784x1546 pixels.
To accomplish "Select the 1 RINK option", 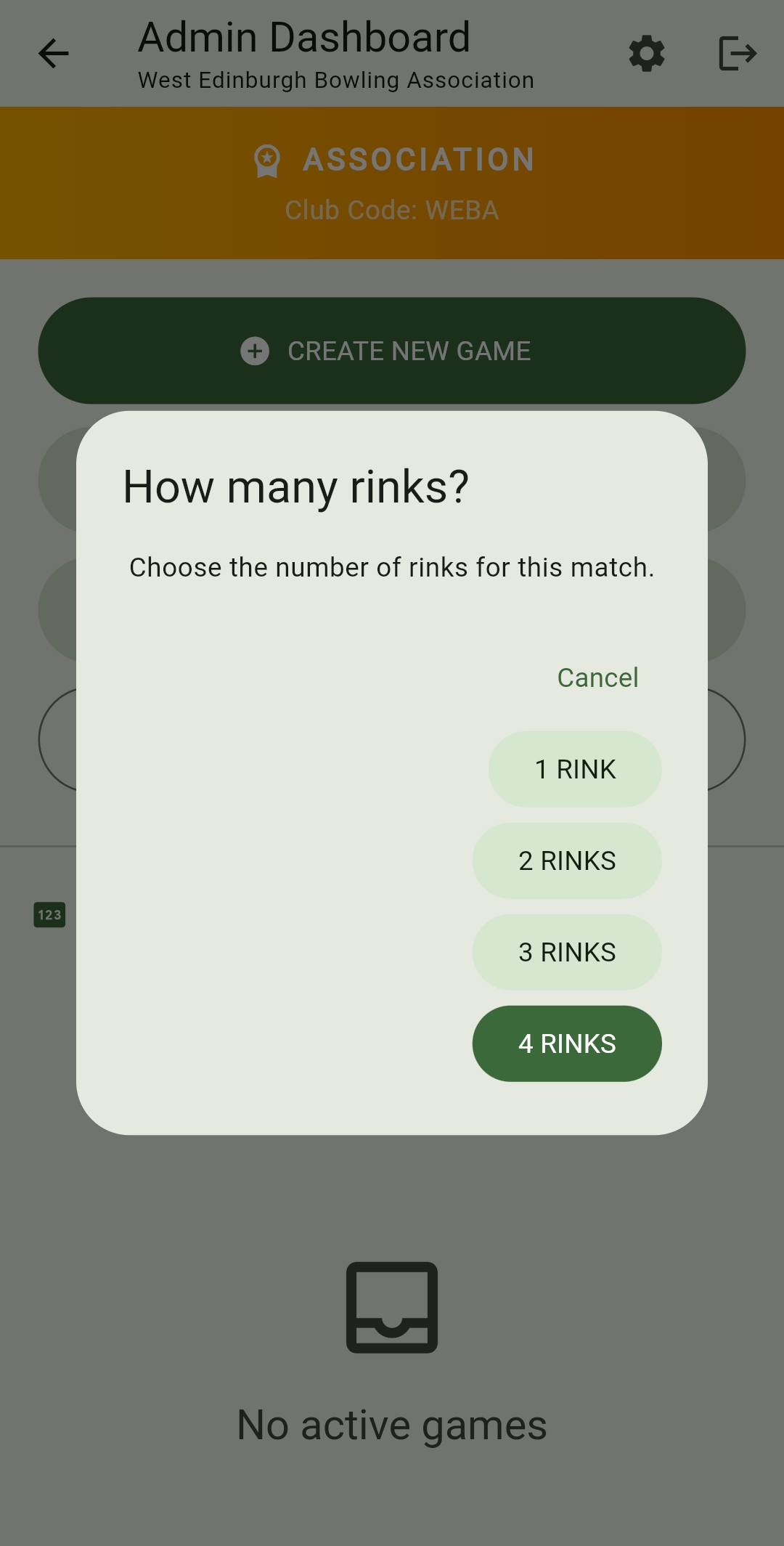I will [574, 769].
